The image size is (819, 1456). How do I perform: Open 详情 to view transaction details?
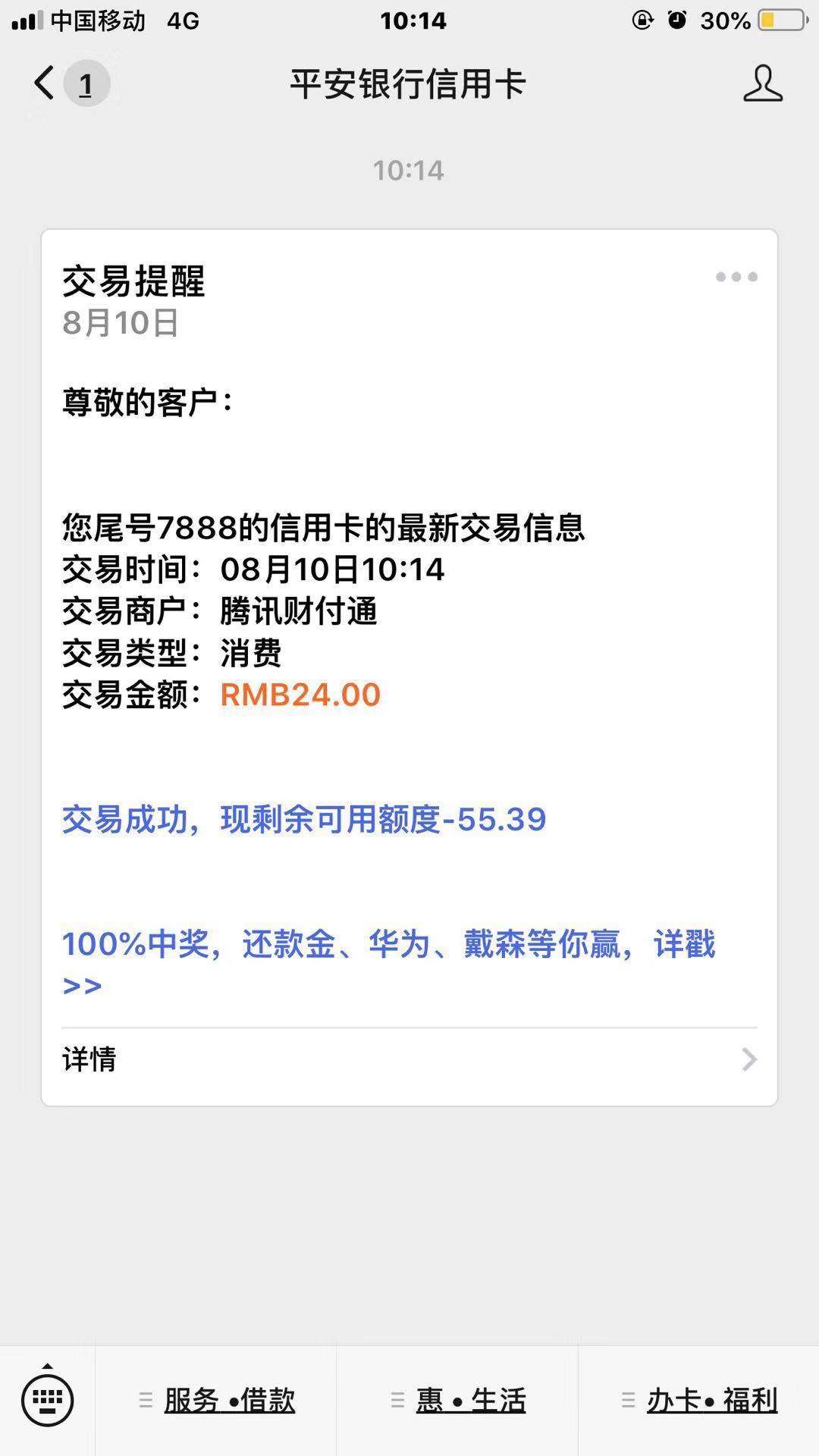coord(409,1059)
